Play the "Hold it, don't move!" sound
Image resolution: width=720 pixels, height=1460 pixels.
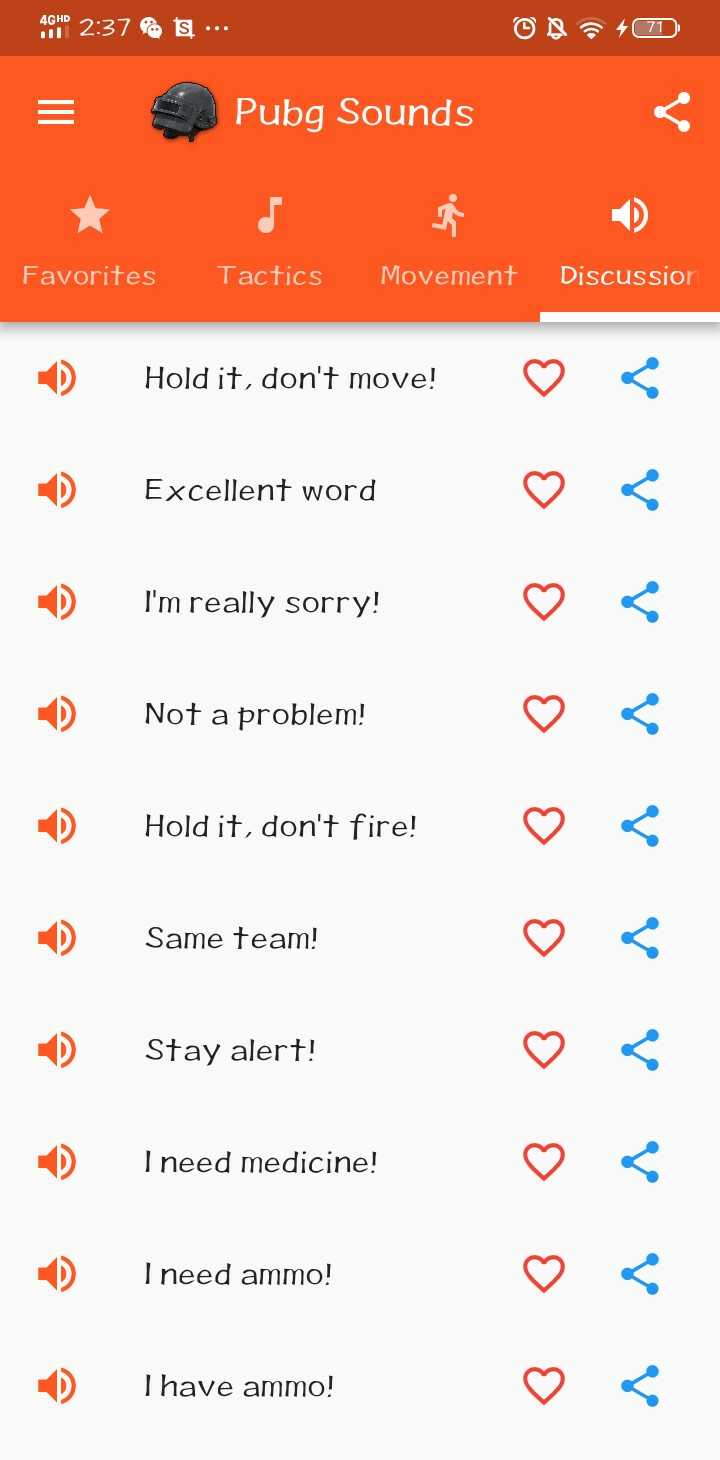57,378
